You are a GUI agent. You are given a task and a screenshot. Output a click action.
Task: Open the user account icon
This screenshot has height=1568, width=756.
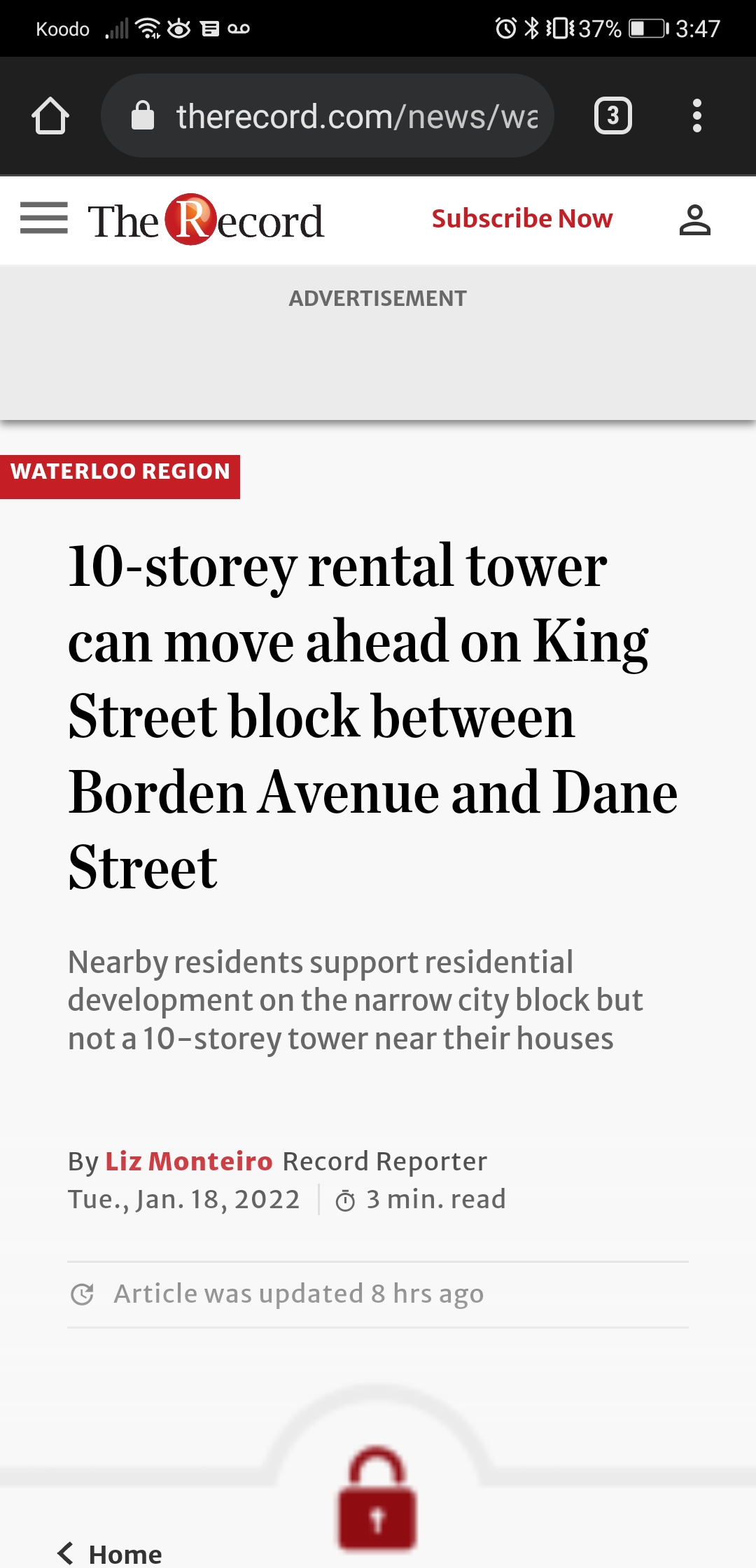(694, 220)
